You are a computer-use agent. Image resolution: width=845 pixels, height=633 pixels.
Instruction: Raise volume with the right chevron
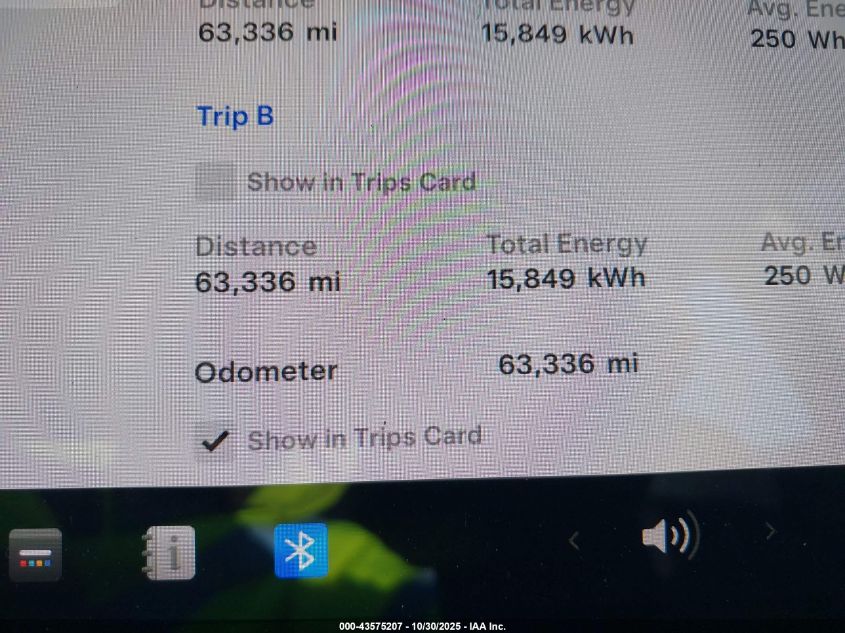pos(770,531)
